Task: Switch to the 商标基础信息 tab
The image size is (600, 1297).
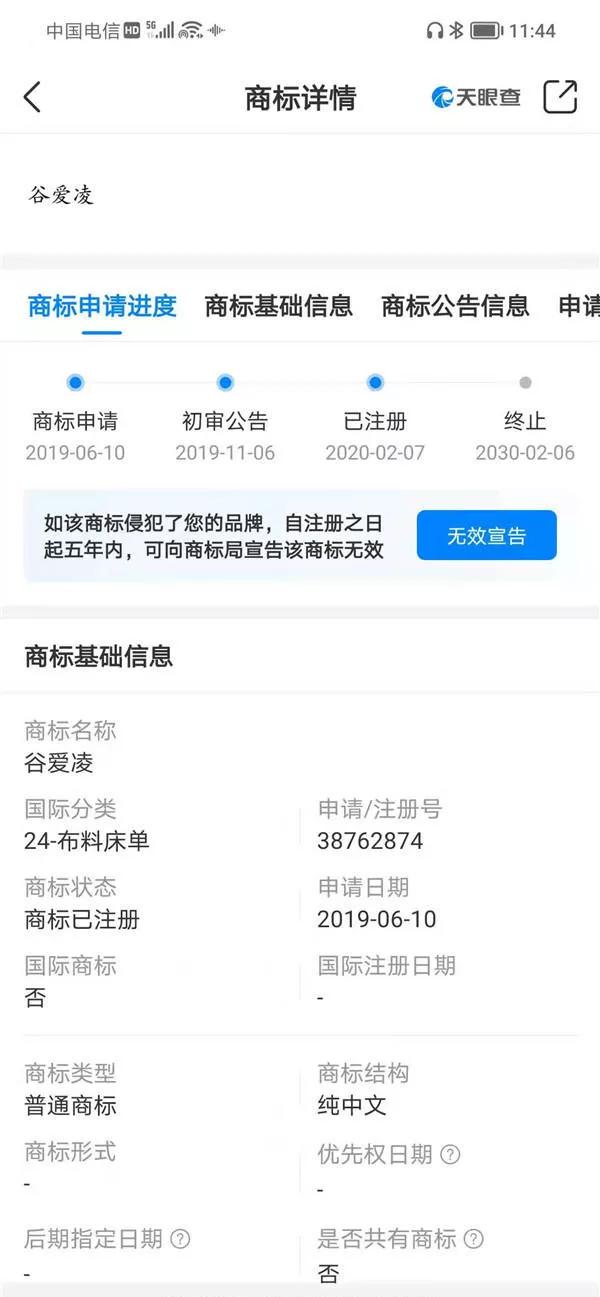Action: pyautogui.click(x=278, y=306)
